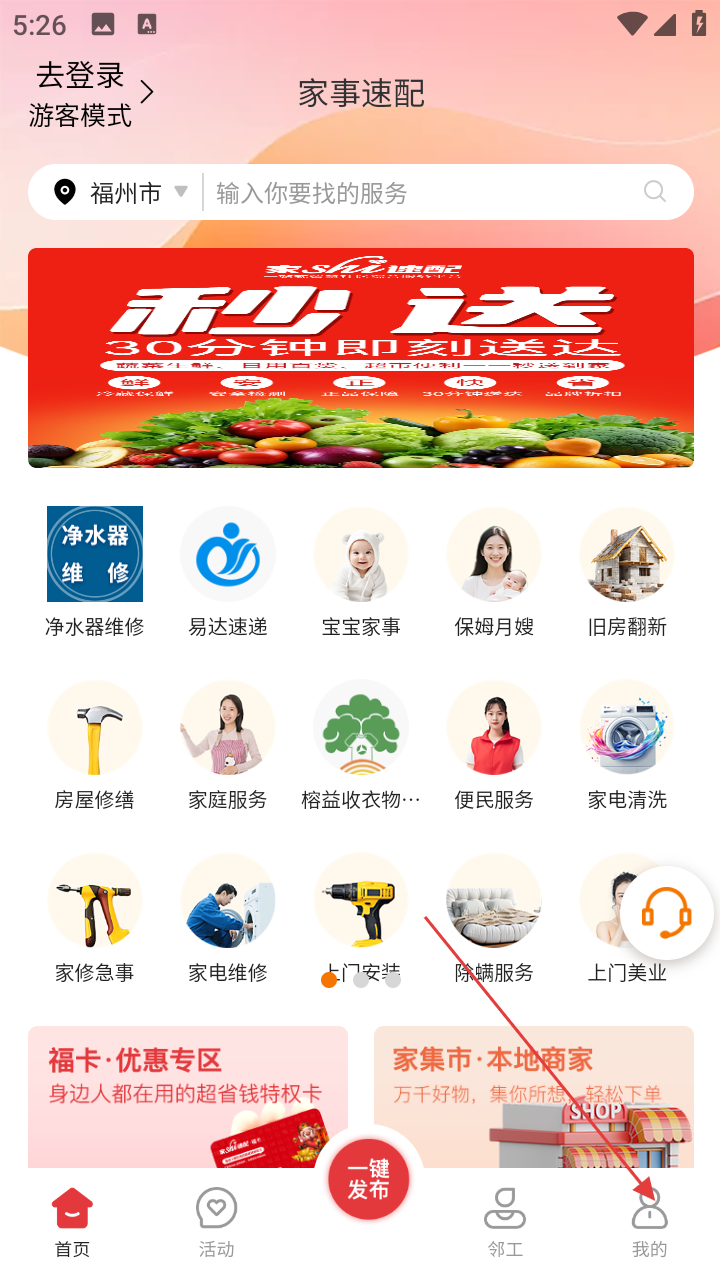This screenshot has height=1280, width=720.
Task: Open the customer service headset button
Action: pos(666,913)
